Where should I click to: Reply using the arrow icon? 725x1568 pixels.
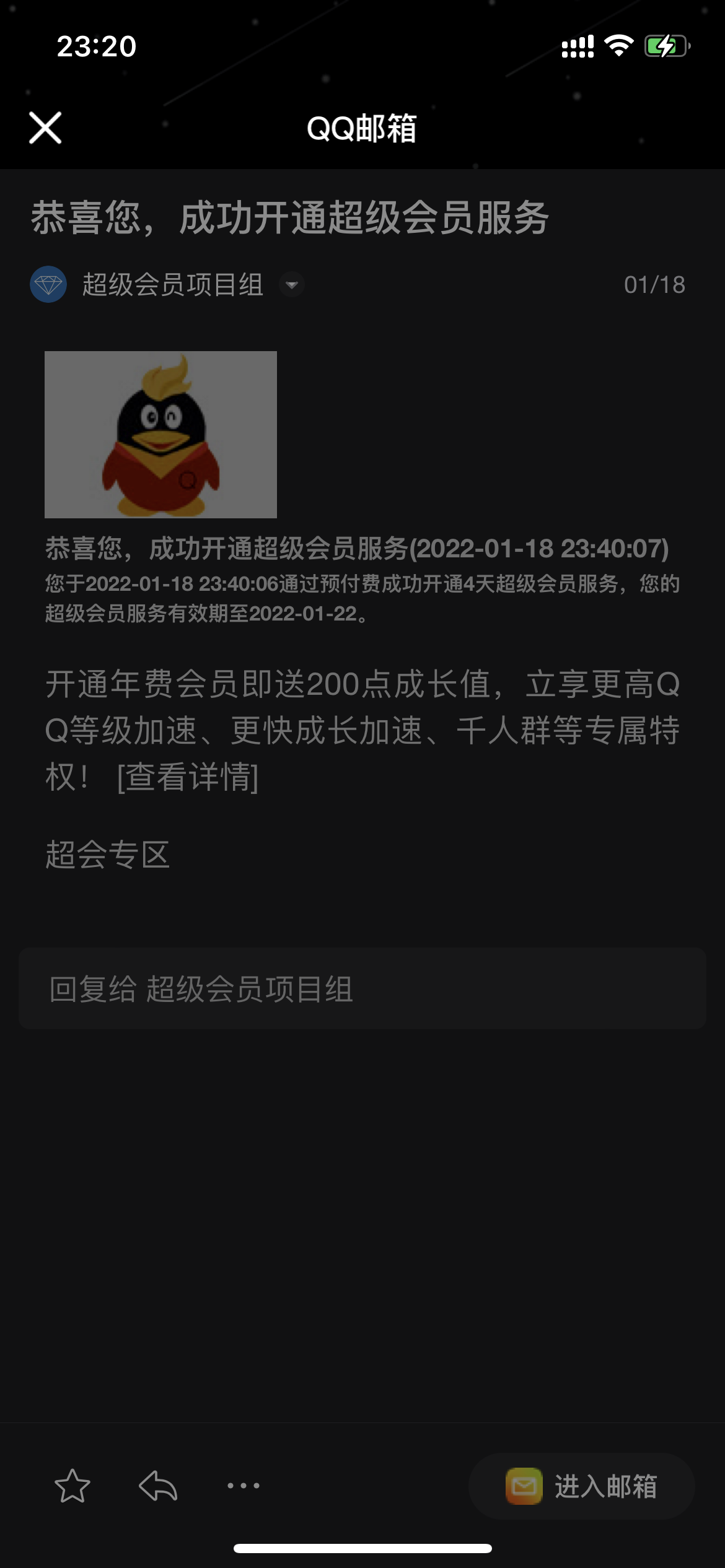coord(158,1486)
